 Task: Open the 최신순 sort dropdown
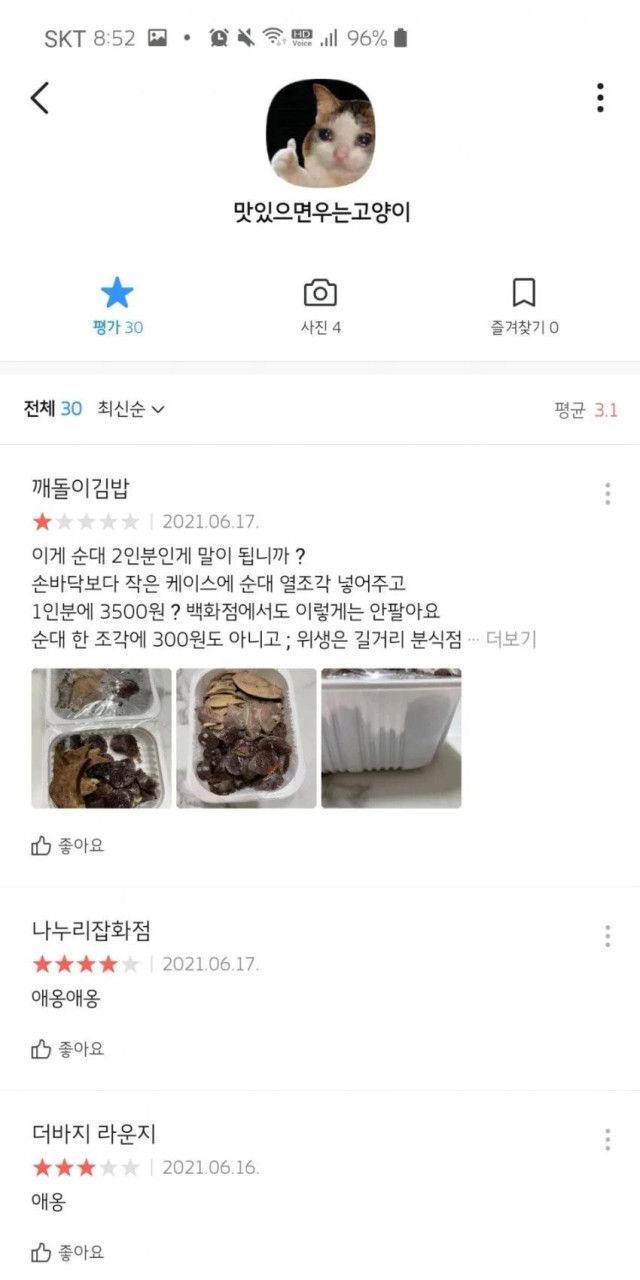[x=131, y=409]
